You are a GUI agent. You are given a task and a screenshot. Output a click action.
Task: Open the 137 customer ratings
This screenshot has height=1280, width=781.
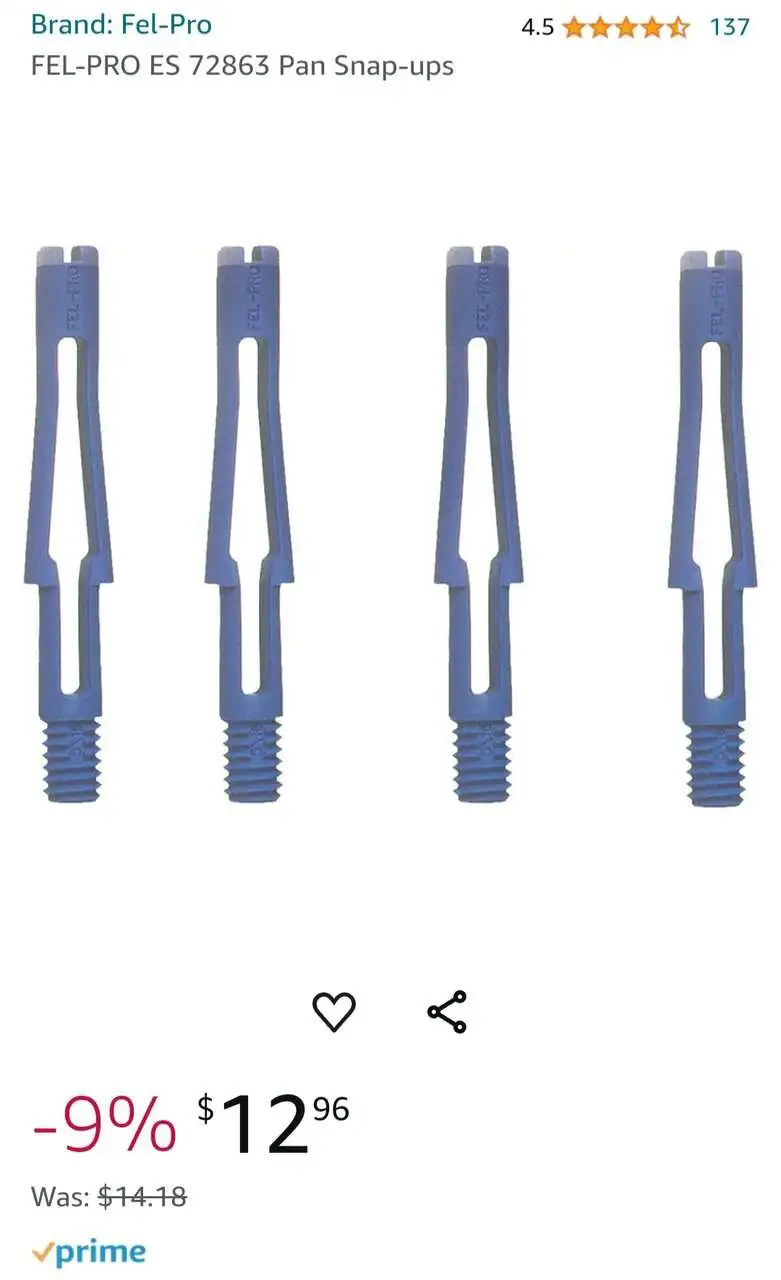pos(729,27)
